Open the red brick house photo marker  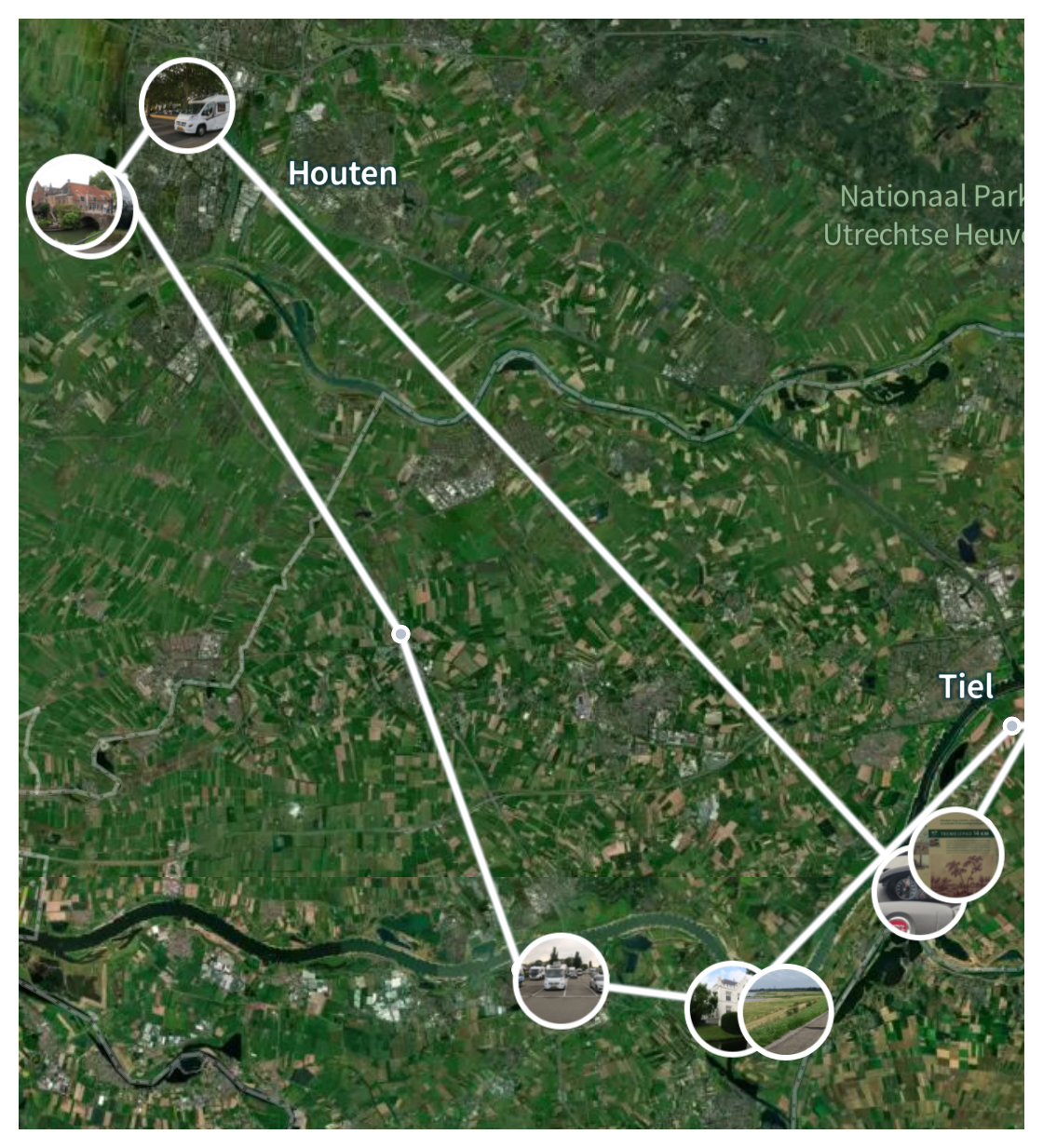click(x=73, y=202)
